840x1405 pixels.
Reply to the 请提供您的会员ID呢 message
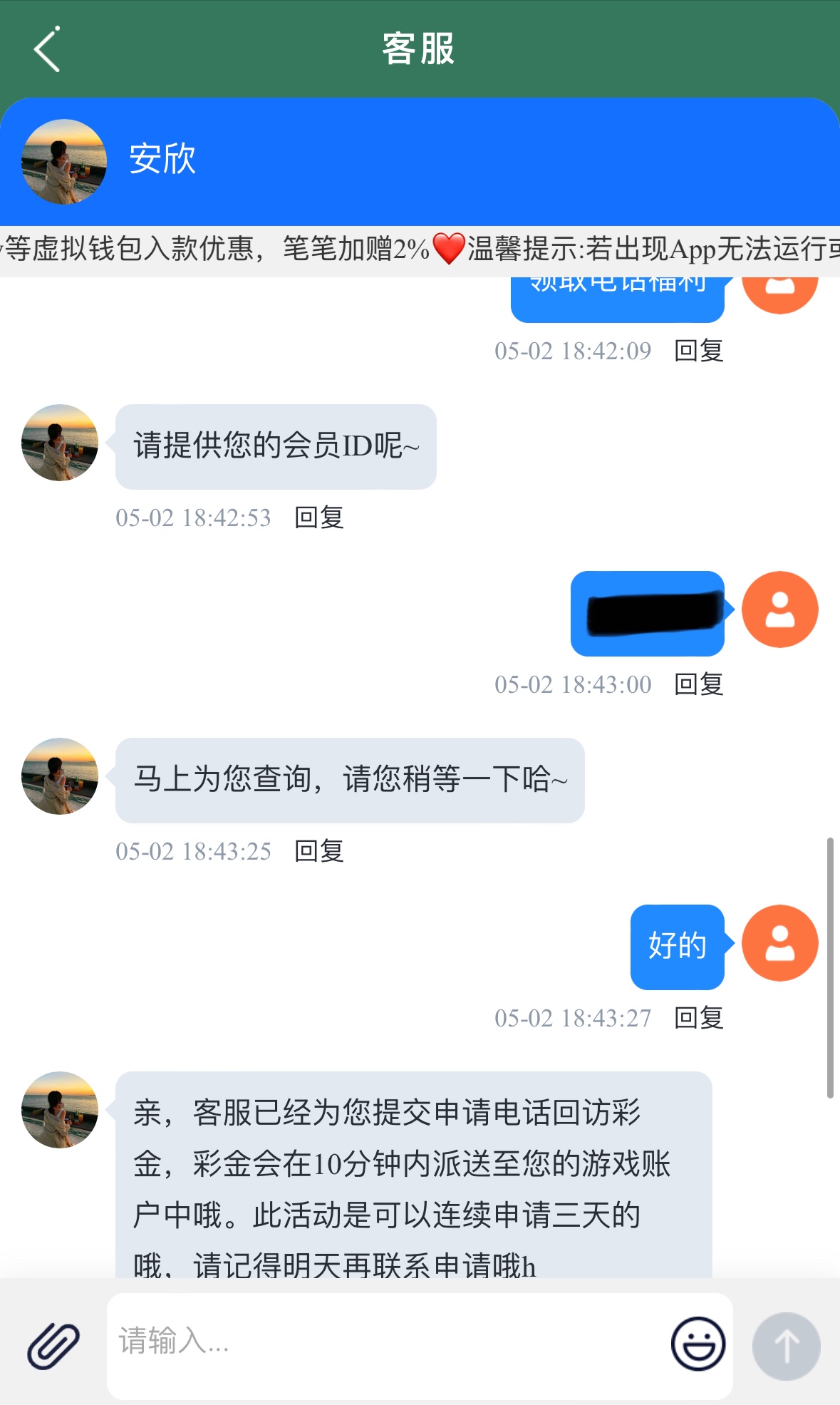318,518
